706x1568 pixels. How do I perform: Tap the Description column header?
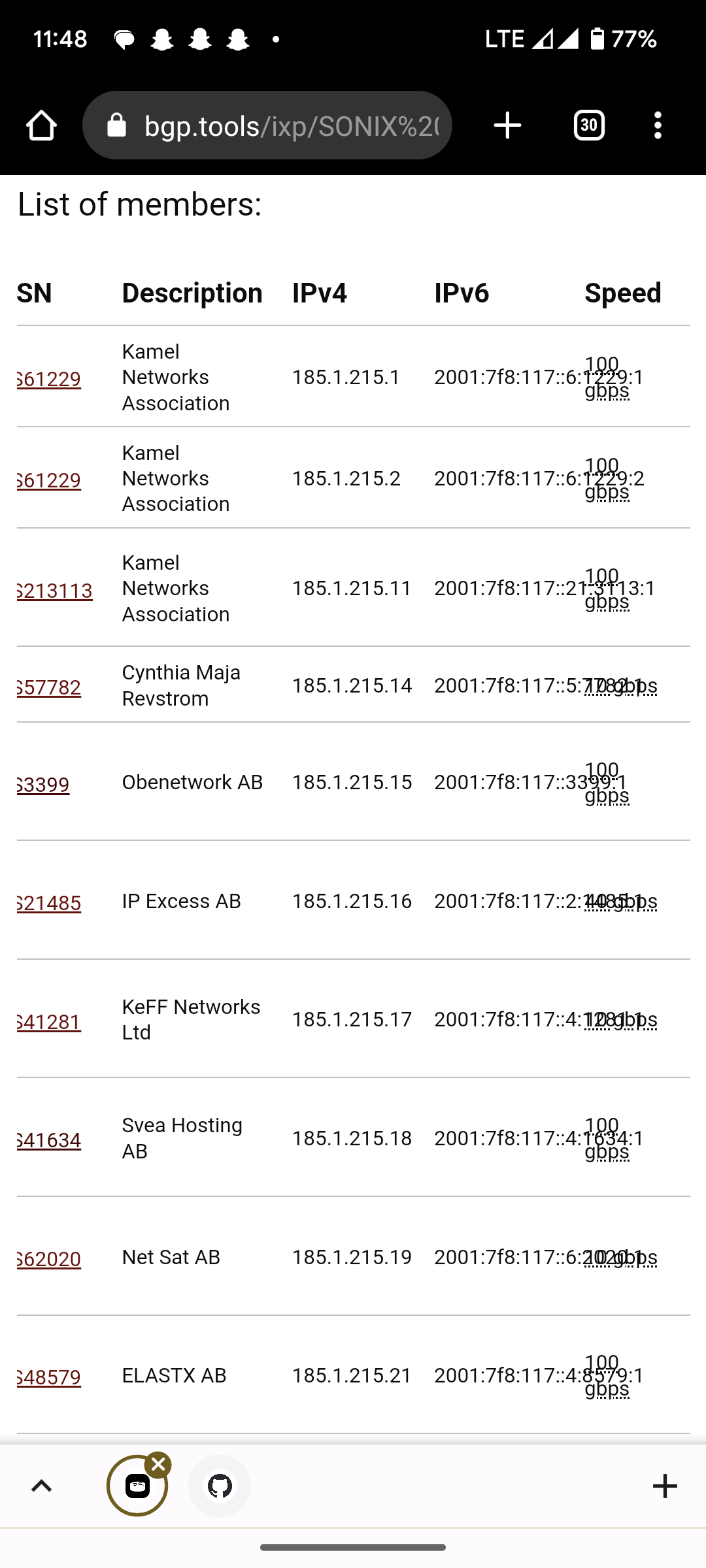coord(192,293)
